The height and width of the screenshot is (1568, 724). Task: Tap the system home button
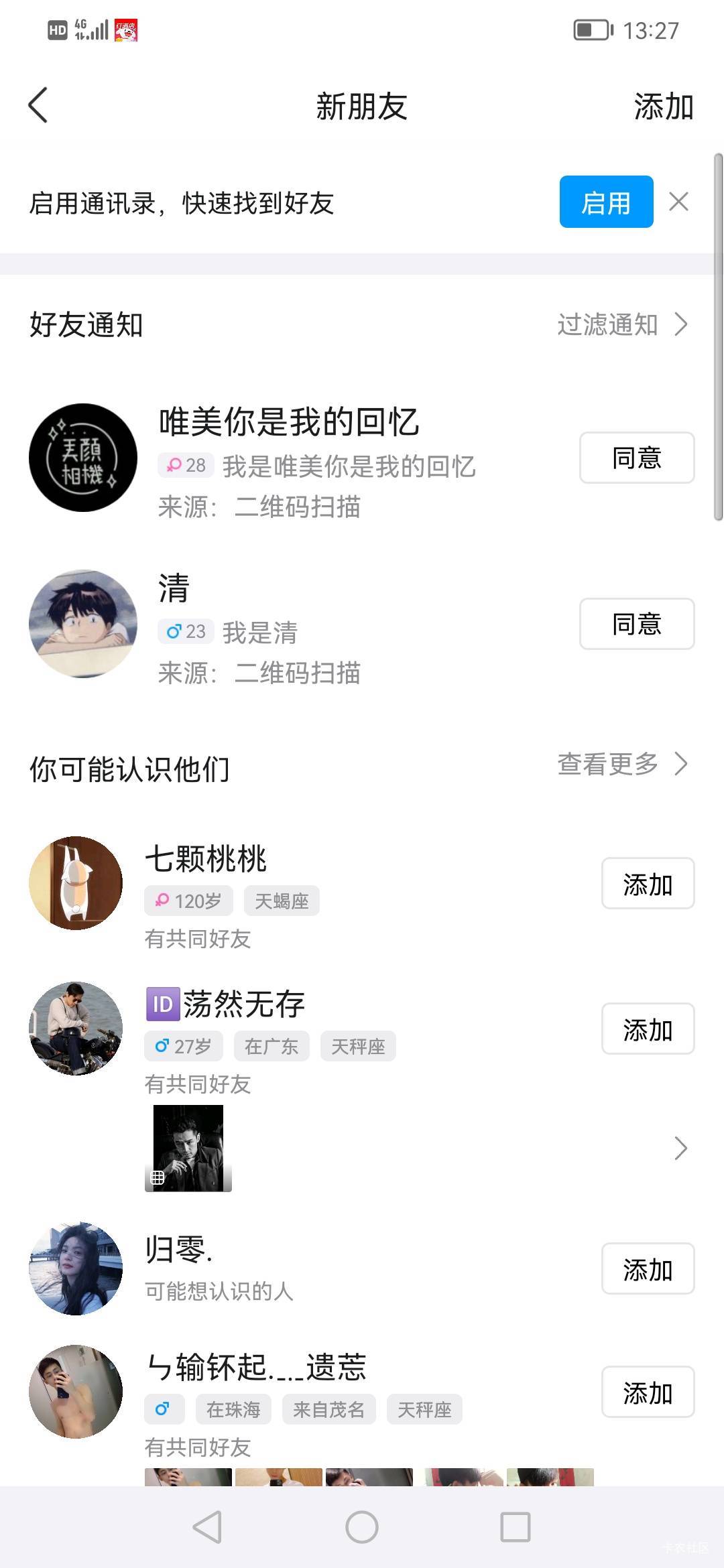click(x=362, y=1528)
